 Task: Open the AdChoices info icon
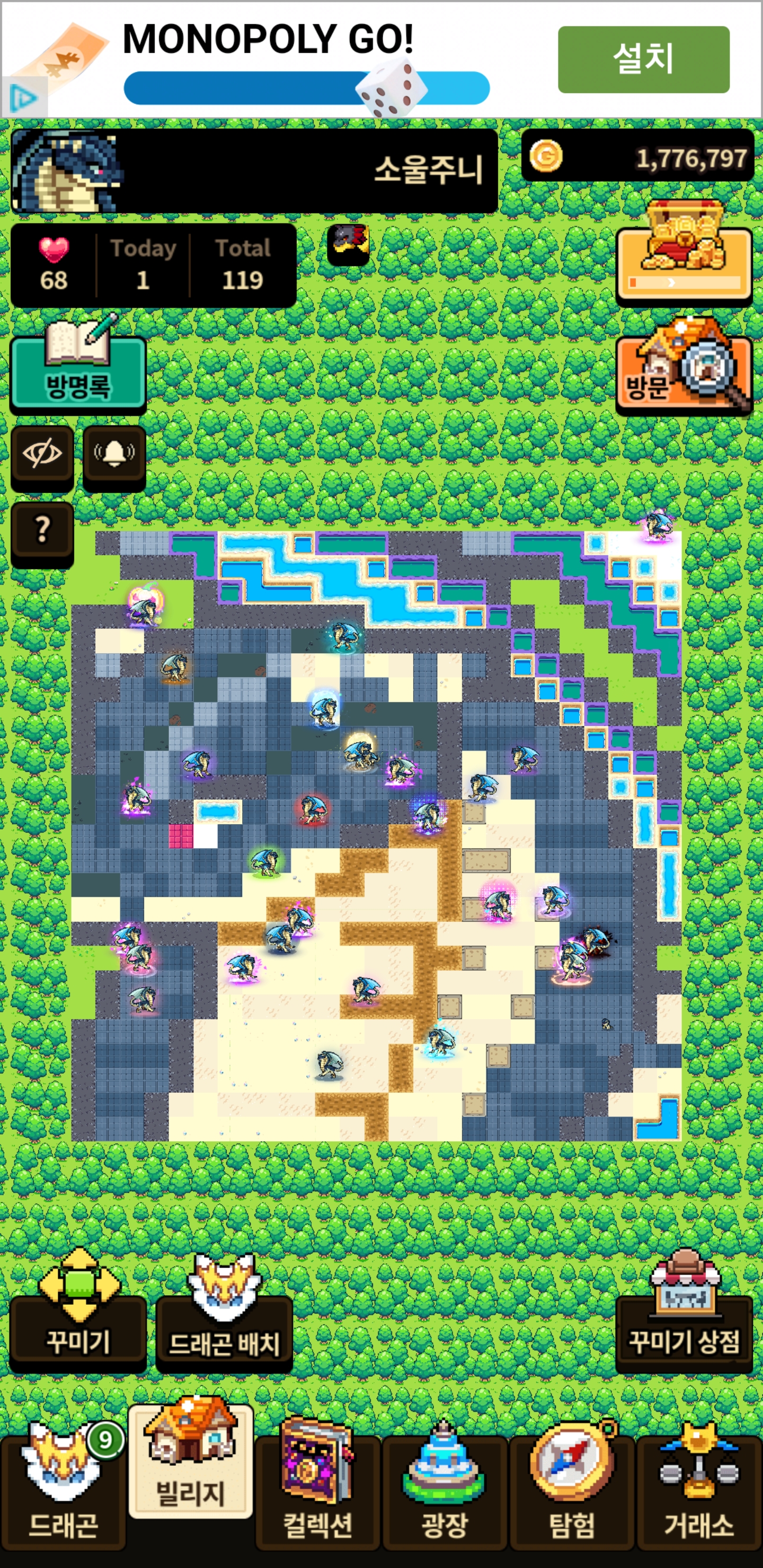tap(24, 97)
